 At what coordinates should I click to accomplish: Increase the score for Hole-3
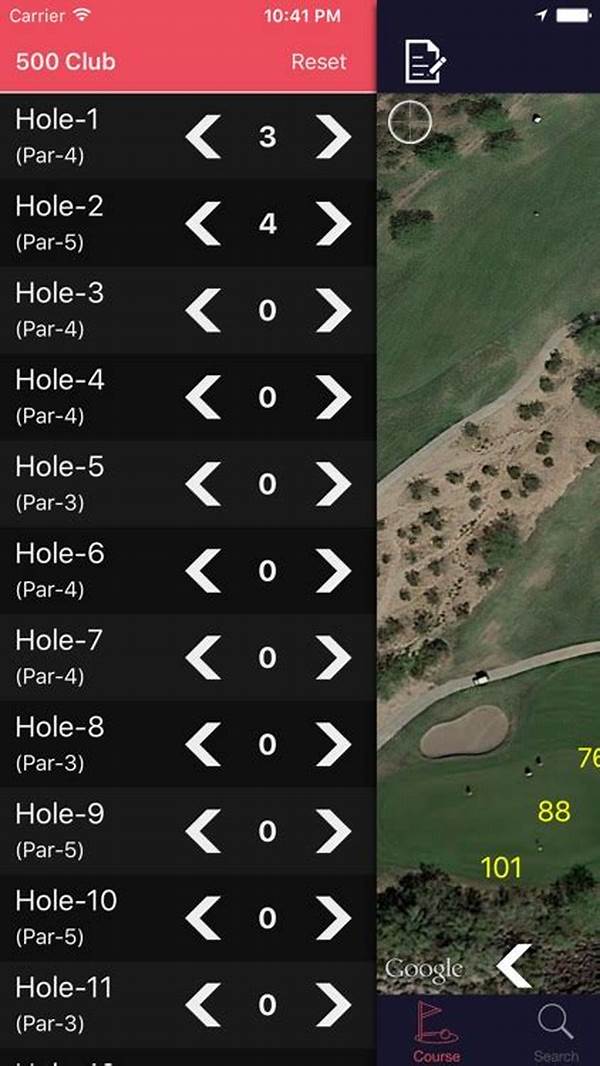(333, 310)
